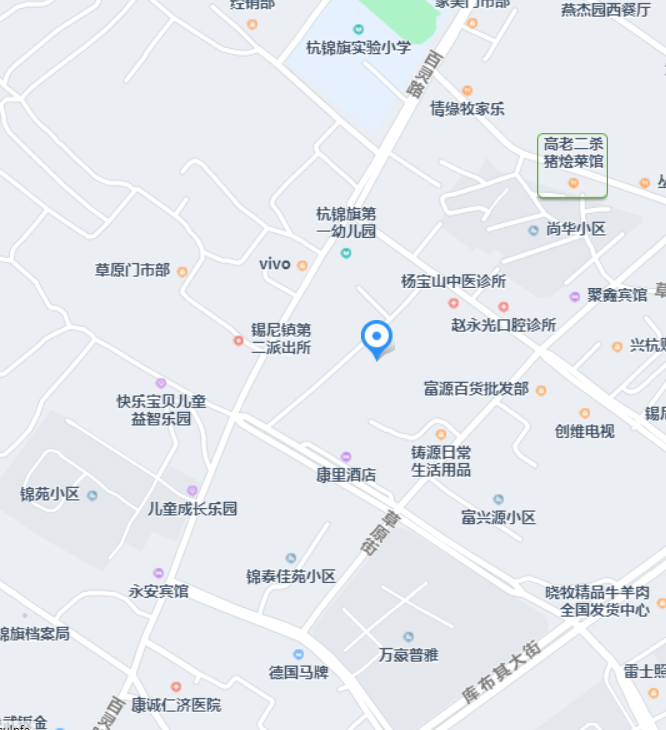
Task: Open 高老二杀猪烩菜馆 restaurant marker
Action: [x=573, y=183]
